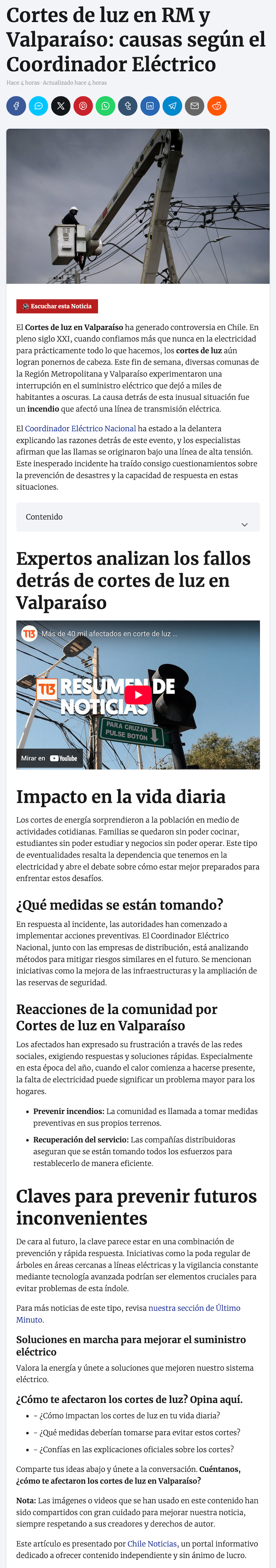Tap the Escuchar esta Noticia button

click(x=57, y=306)
